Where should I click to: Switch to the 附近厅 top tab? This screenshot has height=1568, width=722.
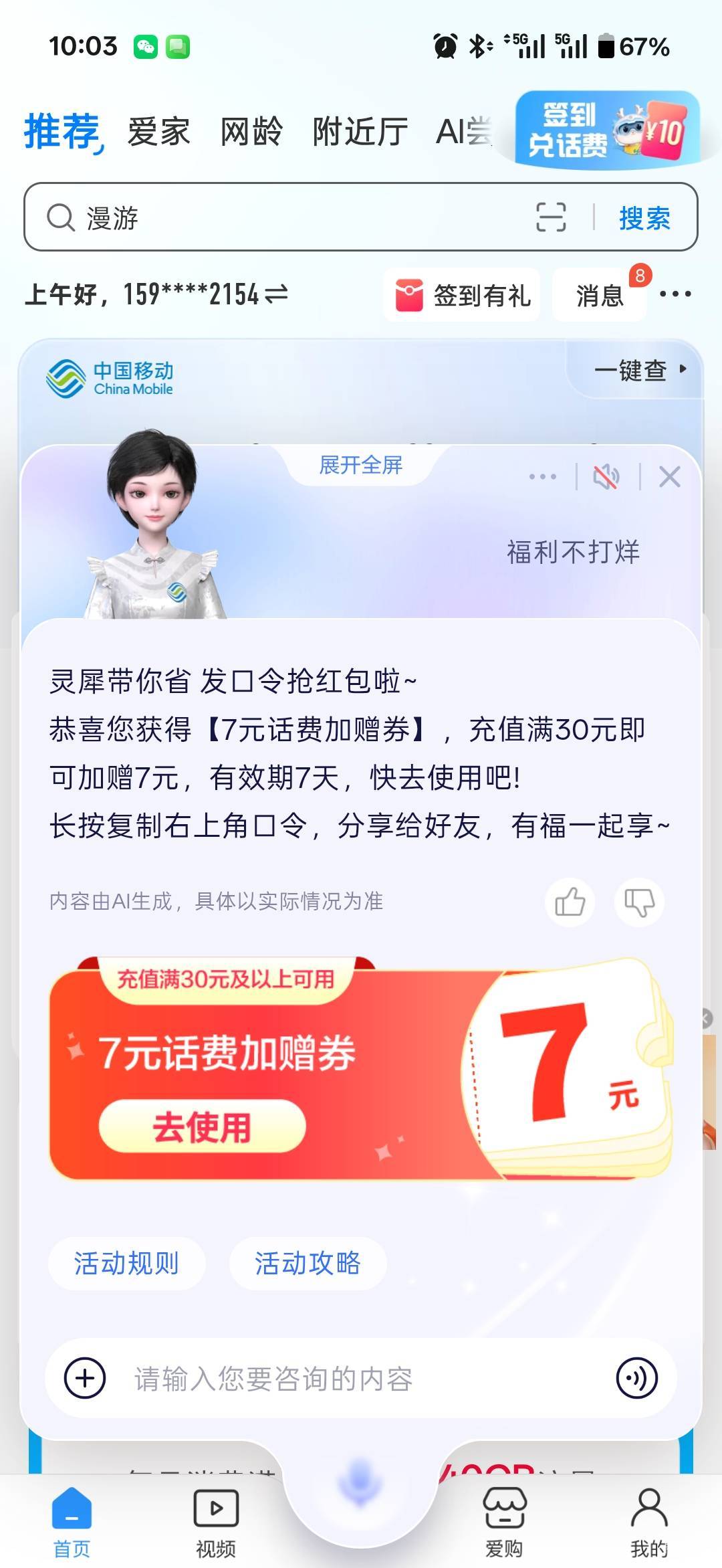coord(360,132)
